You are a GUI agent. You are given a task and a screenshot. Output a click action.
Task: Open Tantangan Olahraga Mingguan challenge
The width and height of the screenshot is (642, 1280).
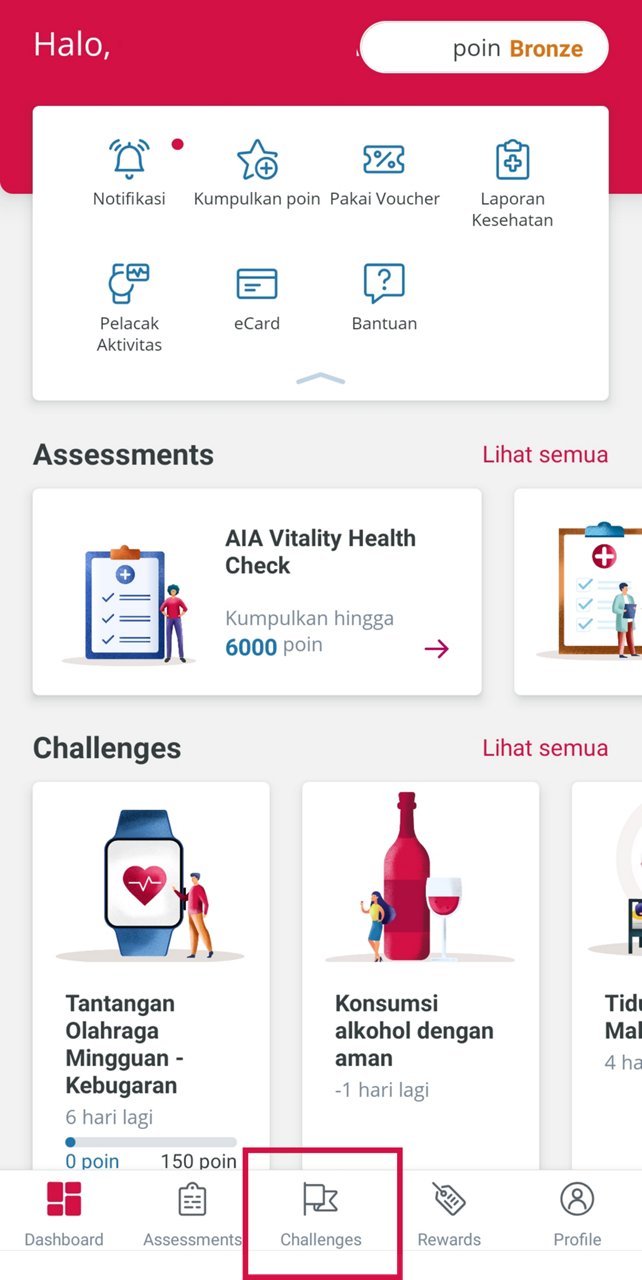(151, 975)
